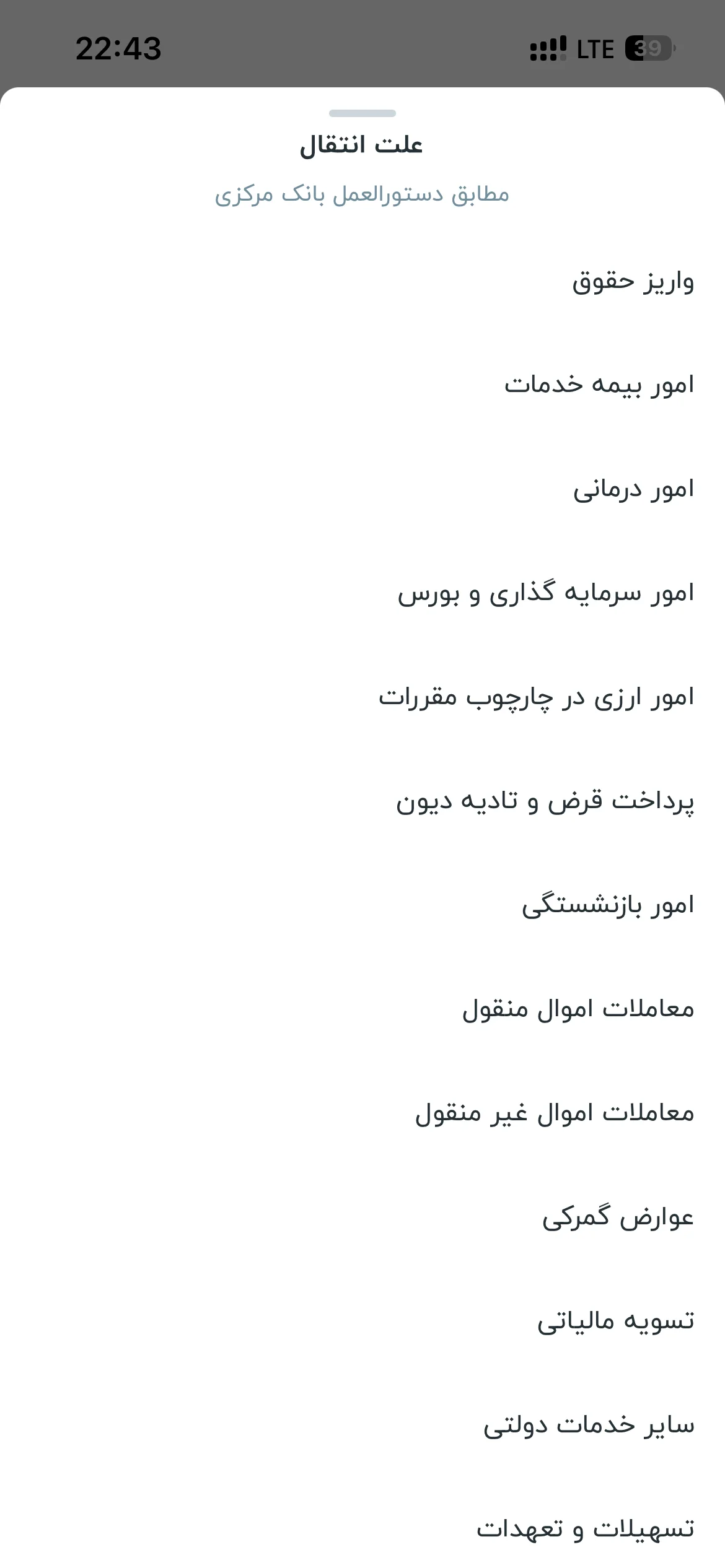Select سایر خدمات دولتی
This screenshot has height=1568, width=725.
pyautogui.click(x=362, y=1427)
